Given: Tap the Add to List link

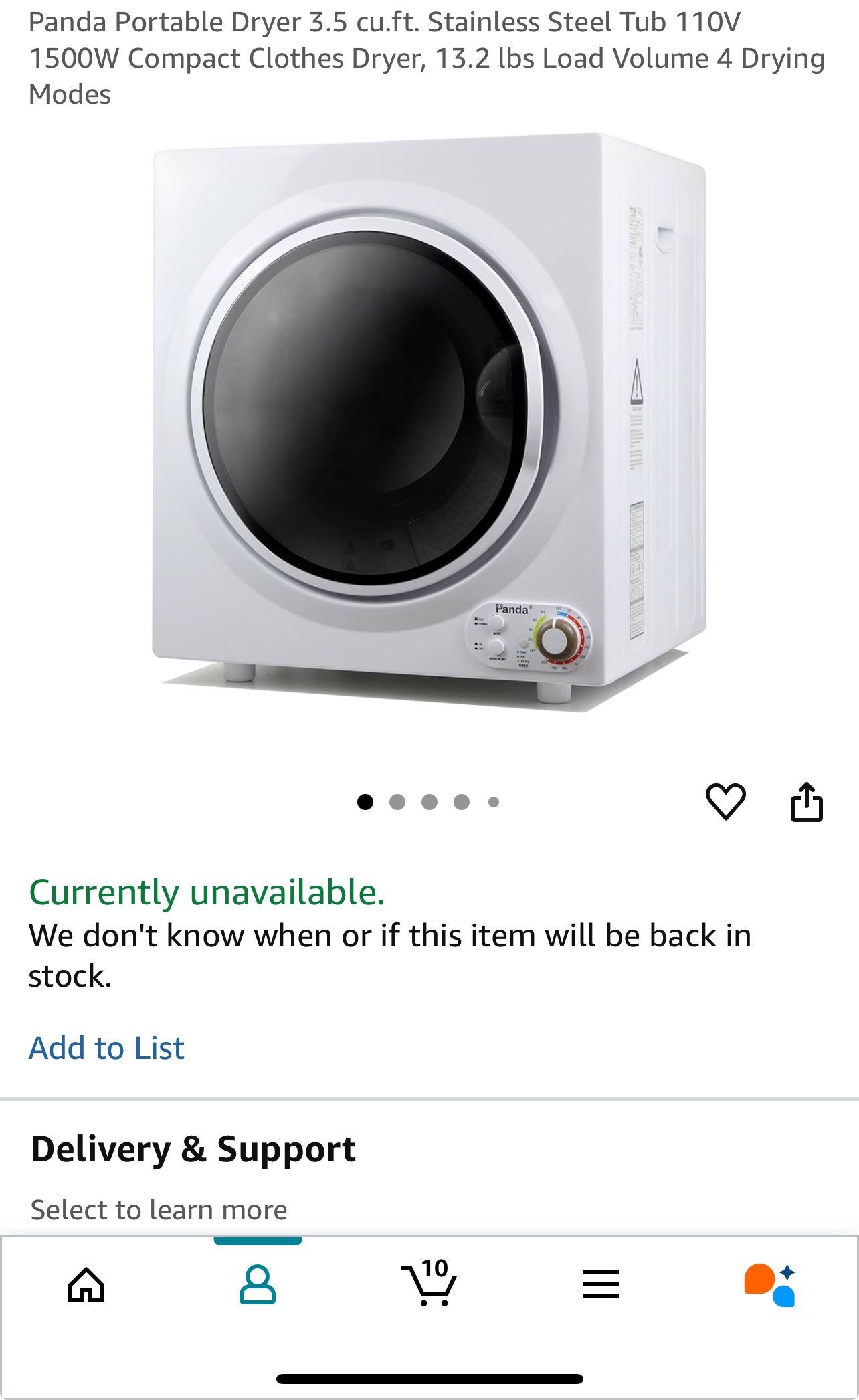Looking at the screenshot, I should 106,1047.
